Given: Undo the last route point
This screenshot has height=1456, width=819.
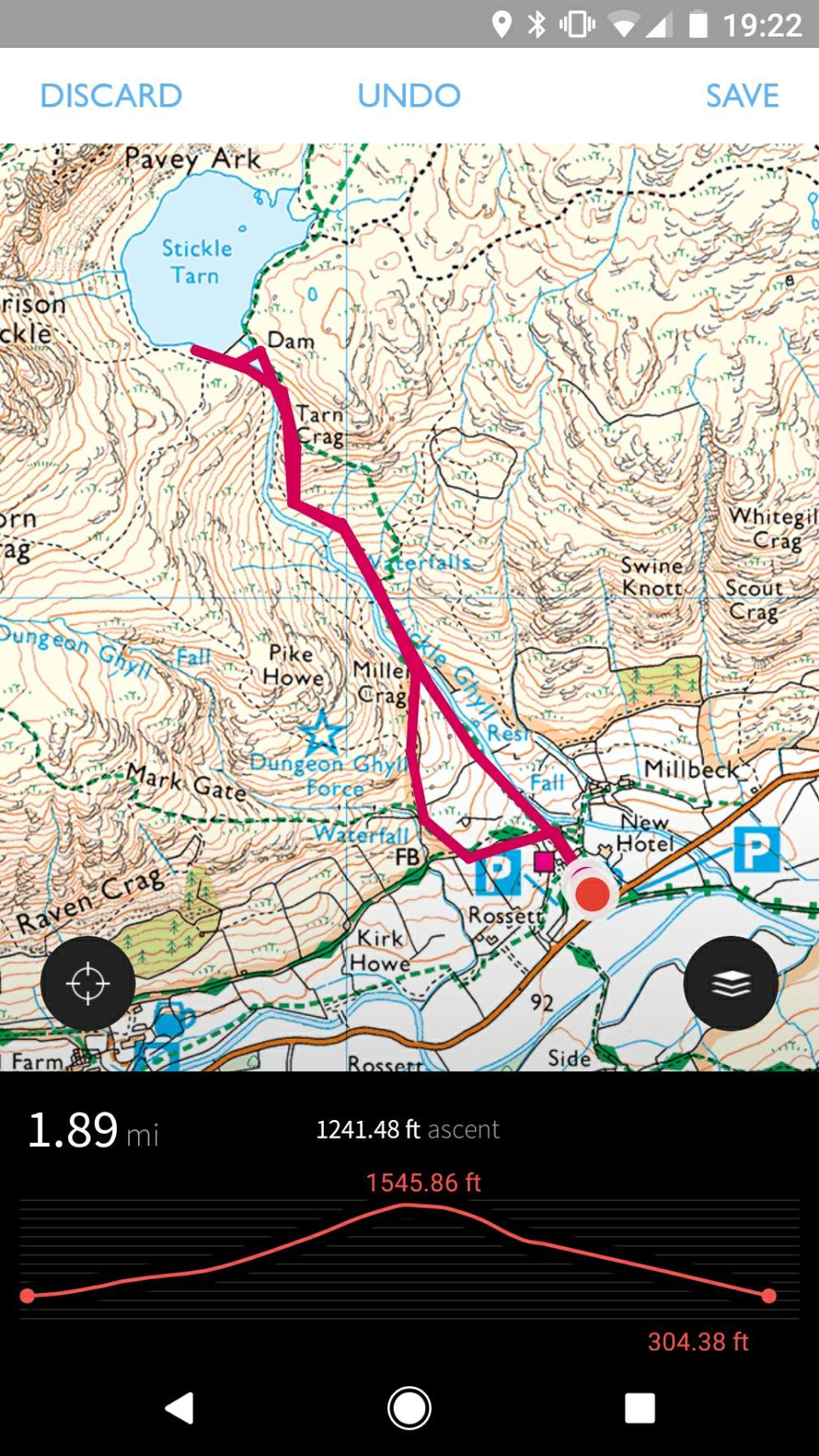Looking at the screenshot, I should coord(409,96).
